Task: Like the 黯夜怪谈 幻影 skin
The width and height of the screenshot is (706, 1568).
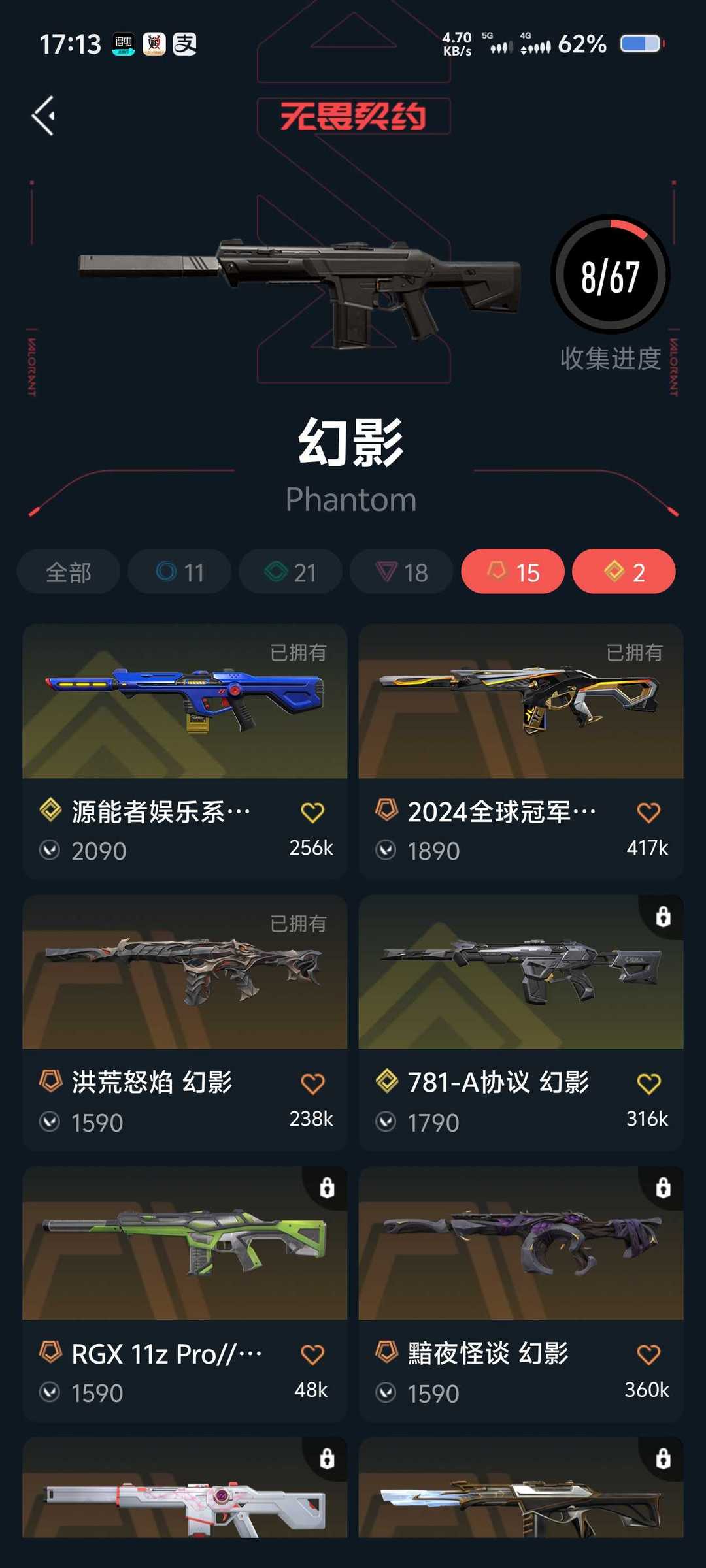Action: point(648,1354)
